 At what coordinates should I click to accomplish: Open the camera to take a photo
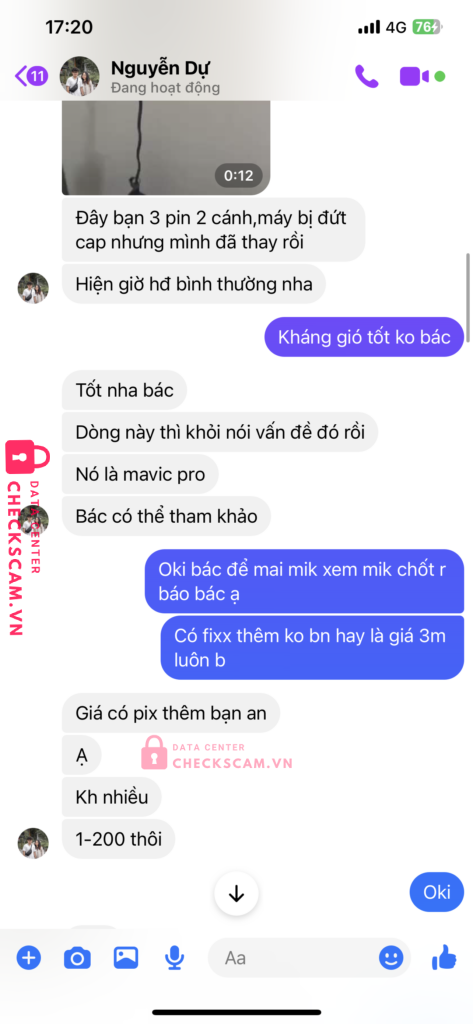click(77, 958)
